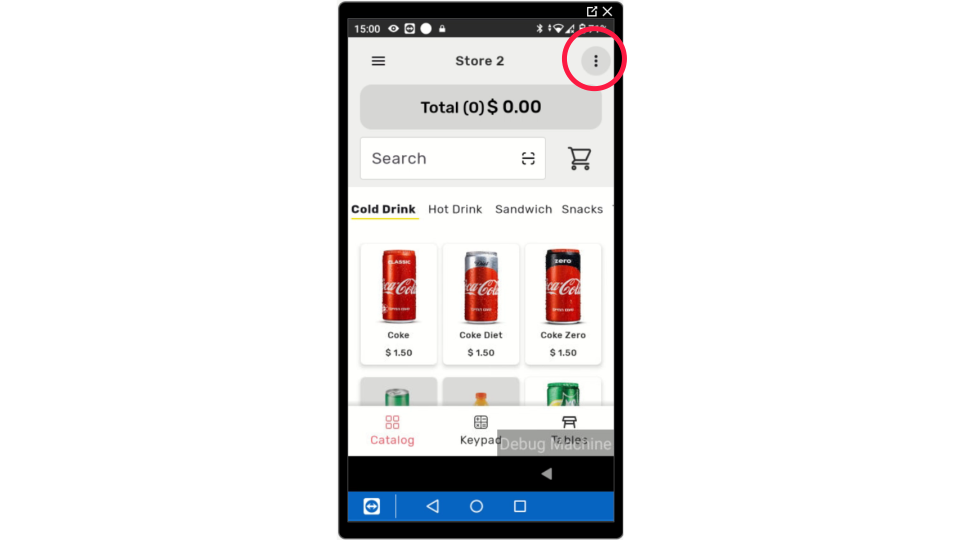Open the Keypad tab
Image resolution: width=960 pixels, height=540 pixels.
[x=480, y=430]
